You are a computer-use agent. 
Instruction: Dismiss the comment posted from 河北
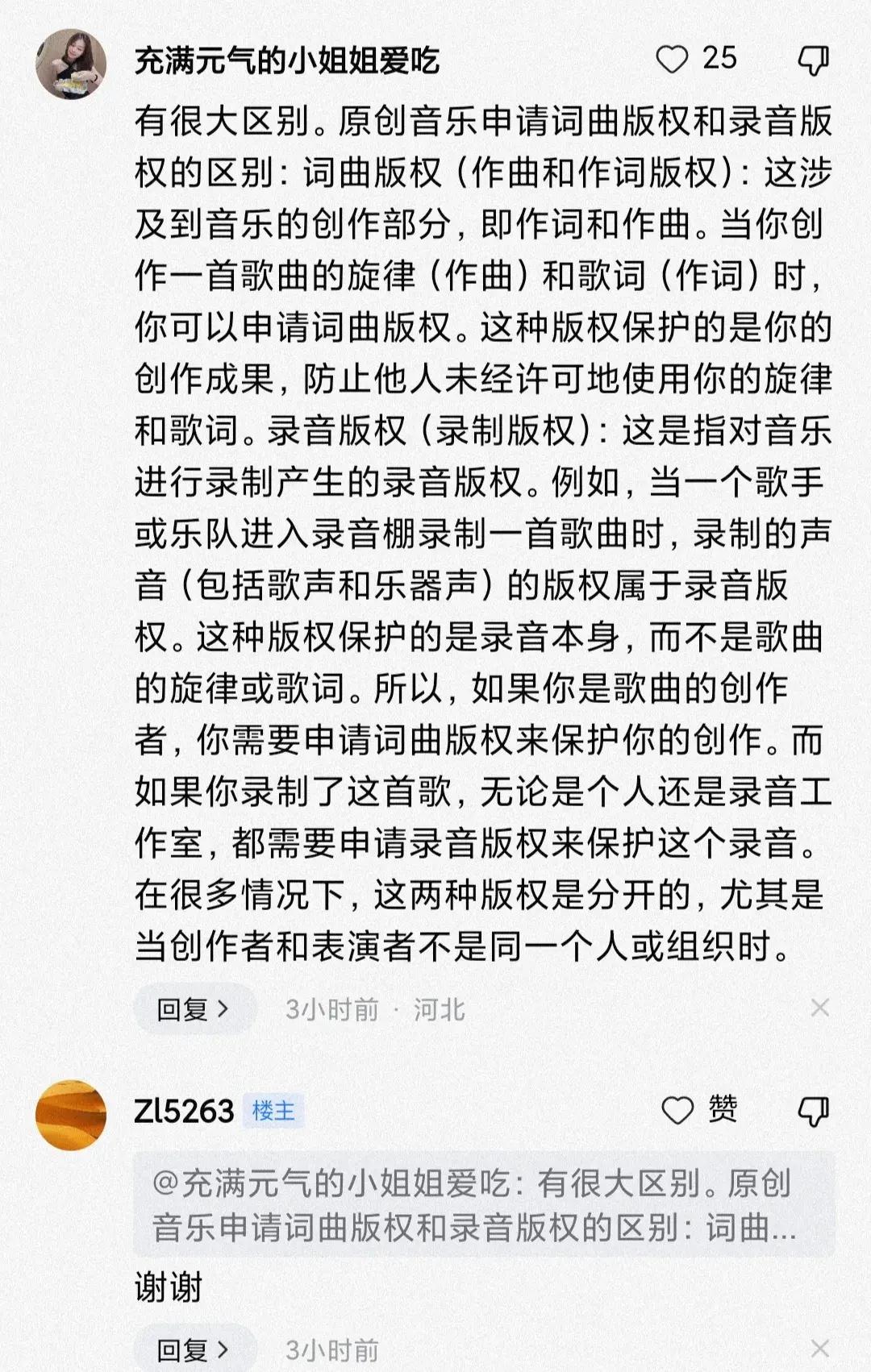pyautogui.click(x=819, y=1008)
